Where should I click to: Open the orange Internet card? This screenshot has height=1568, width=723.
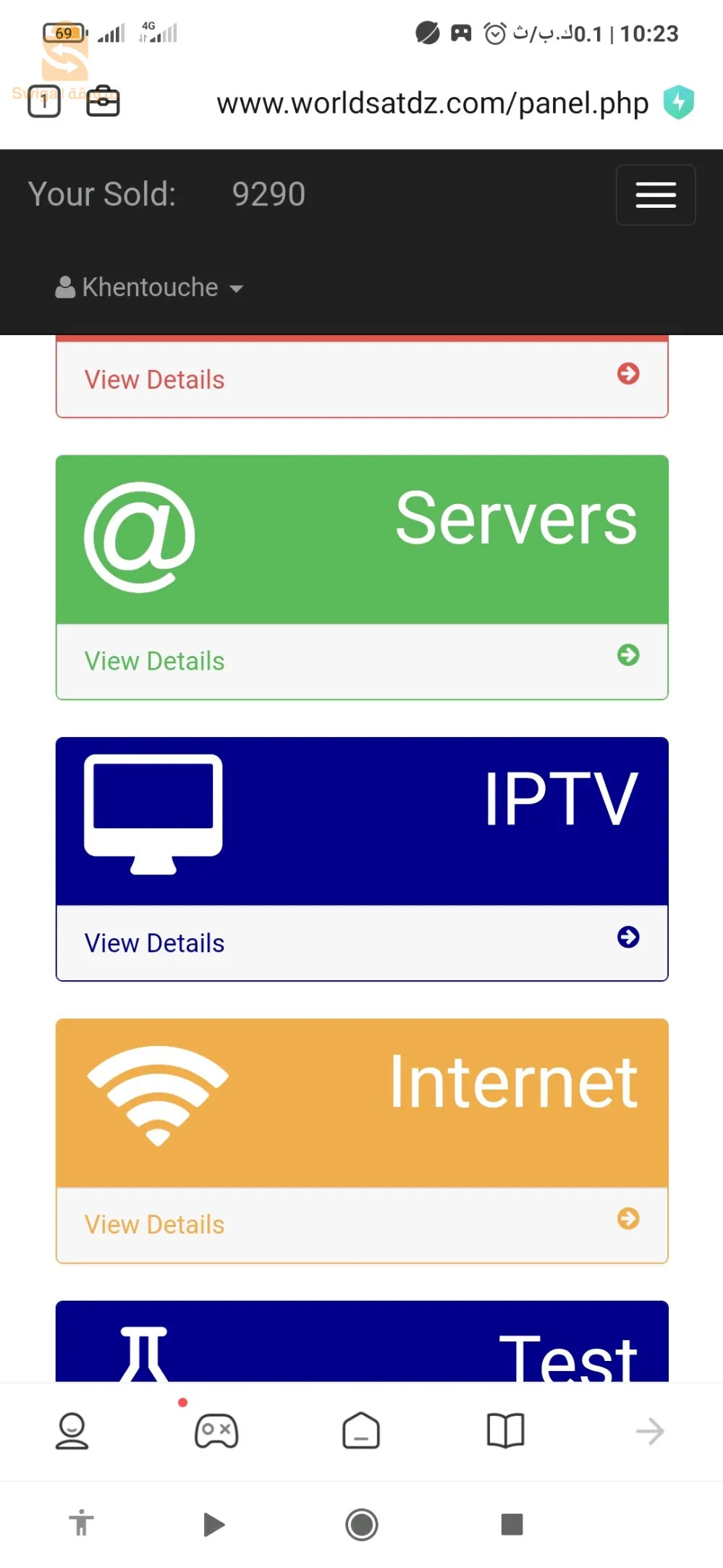coord(361,1102)
